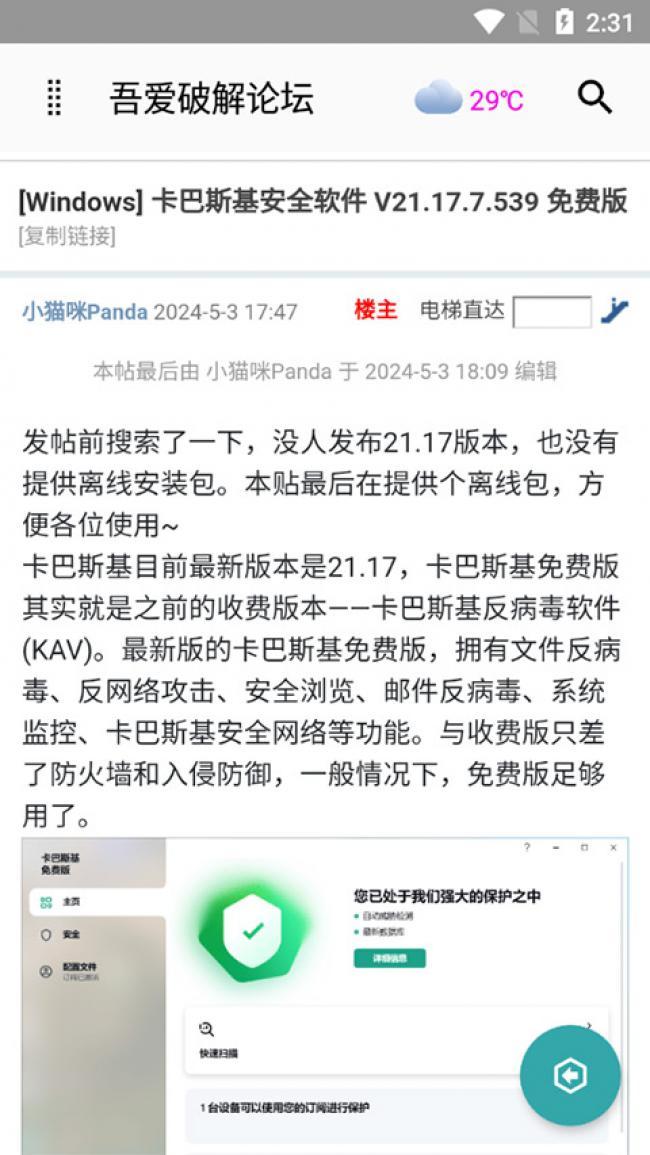The image size is (650, 1155).
Task: Copy the thread link via 复制链接
Action: point(67,236)
